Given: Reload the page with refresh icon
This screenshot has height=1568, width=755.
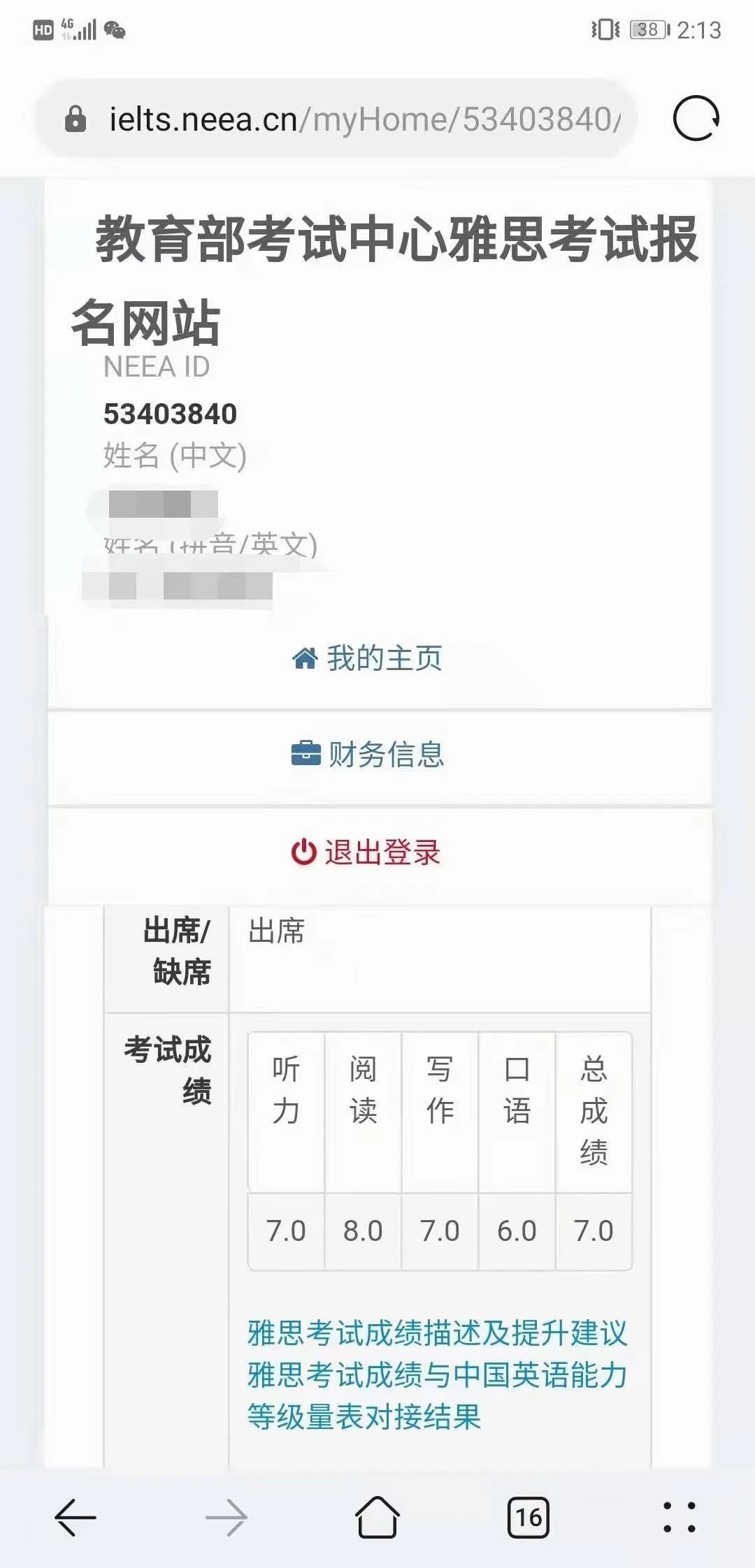Looking at the screenshot, I should (696, 118).
